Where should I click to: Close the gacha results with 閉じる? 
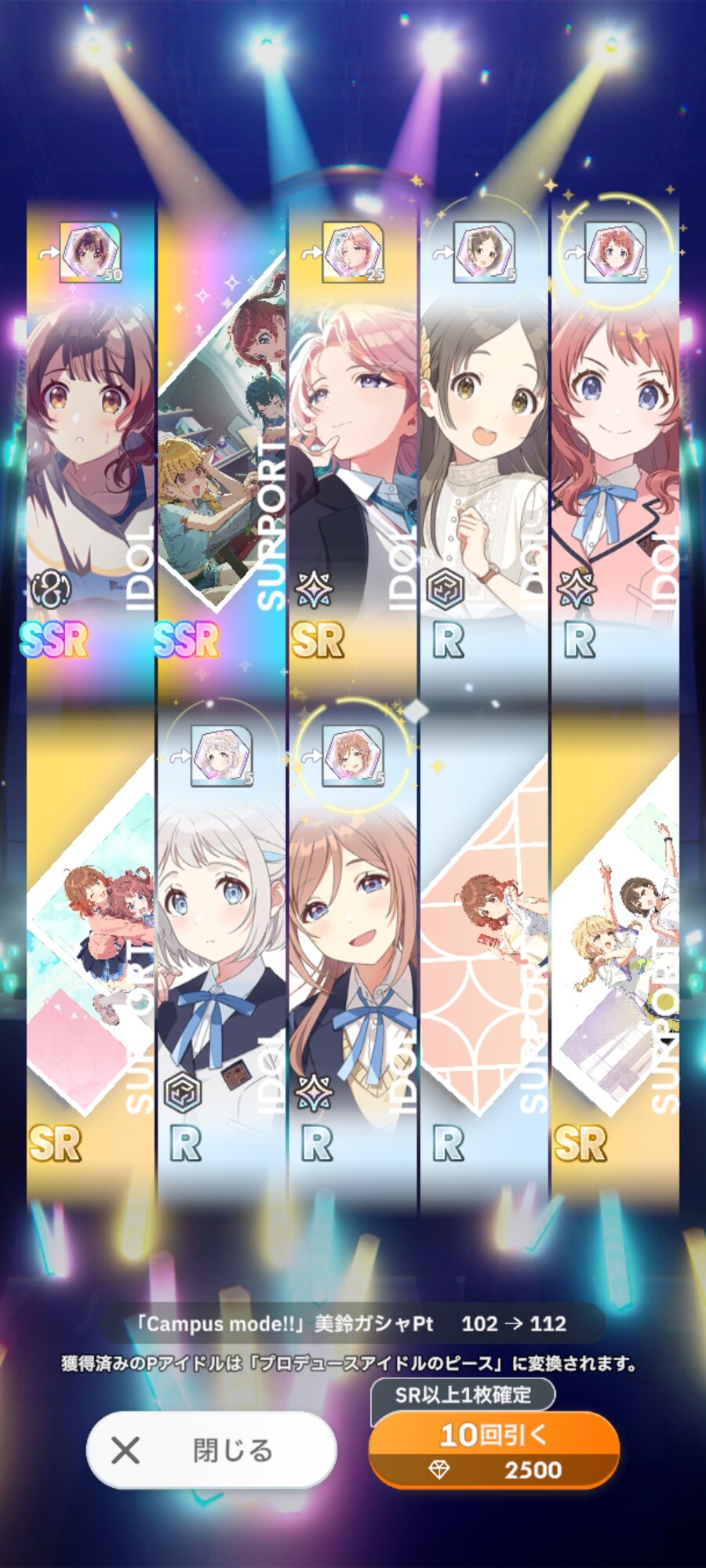(211, 1450)
